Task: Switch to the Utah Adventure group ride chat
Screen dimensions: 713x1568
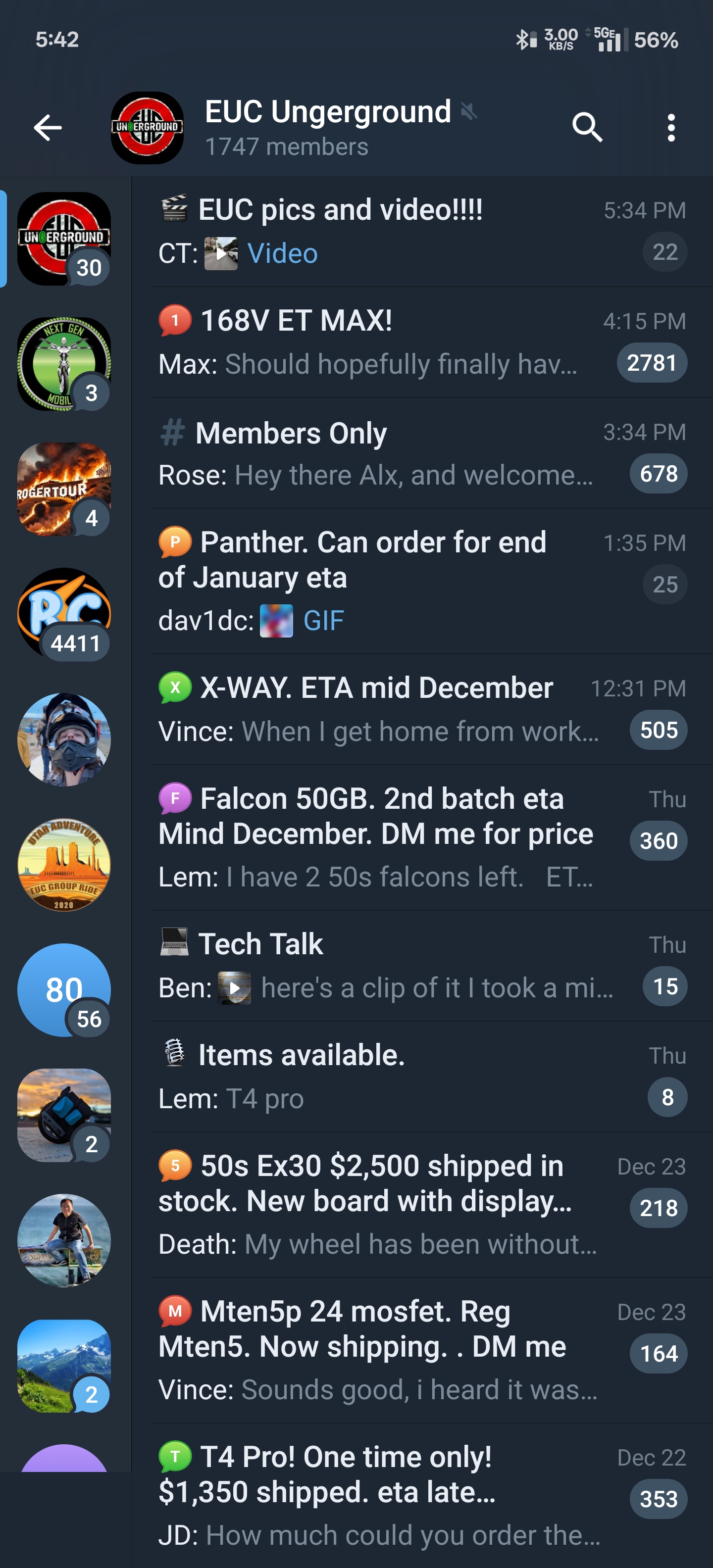Action: click(63, 864)
